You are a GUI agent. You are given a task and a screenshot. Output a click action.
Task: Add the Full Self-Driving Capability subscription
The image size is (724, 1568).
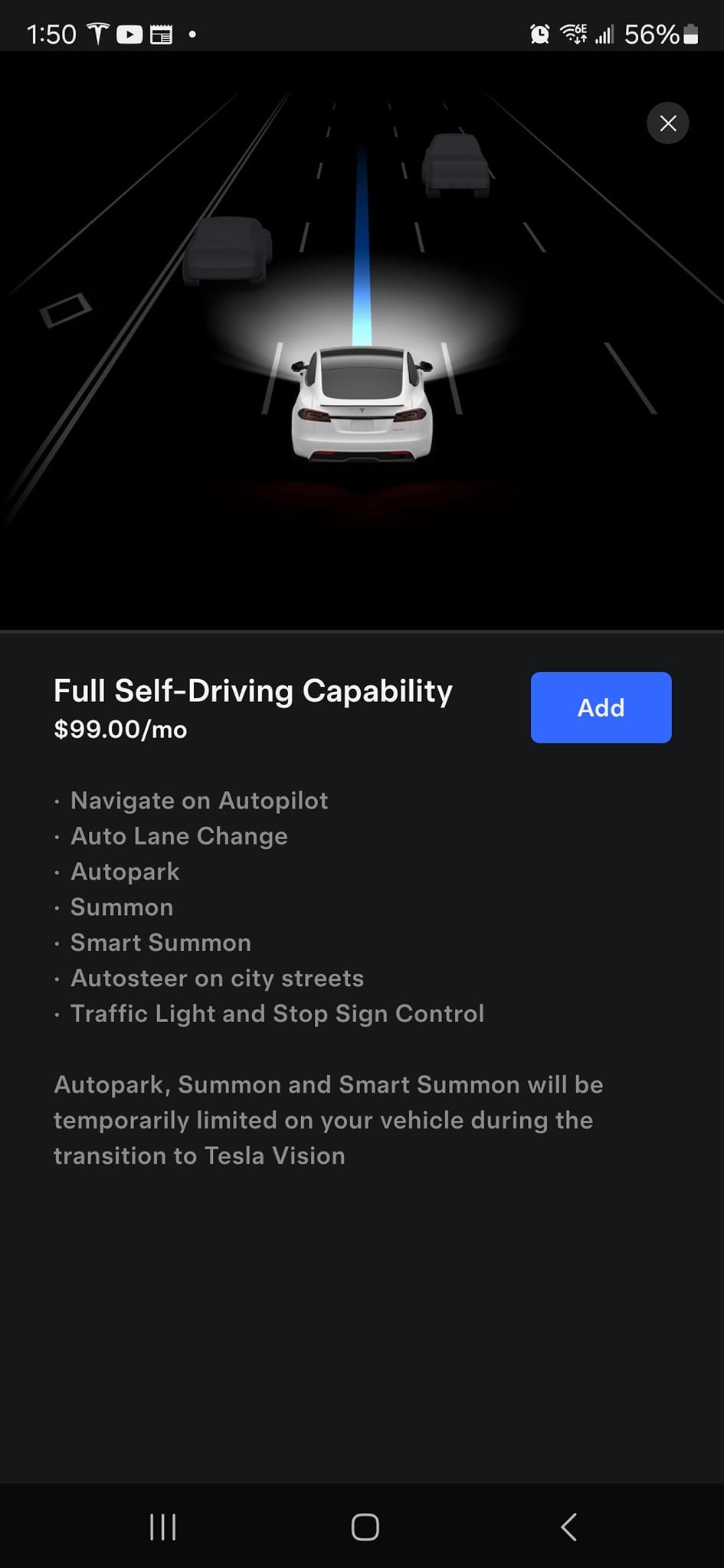pos(601,707)
